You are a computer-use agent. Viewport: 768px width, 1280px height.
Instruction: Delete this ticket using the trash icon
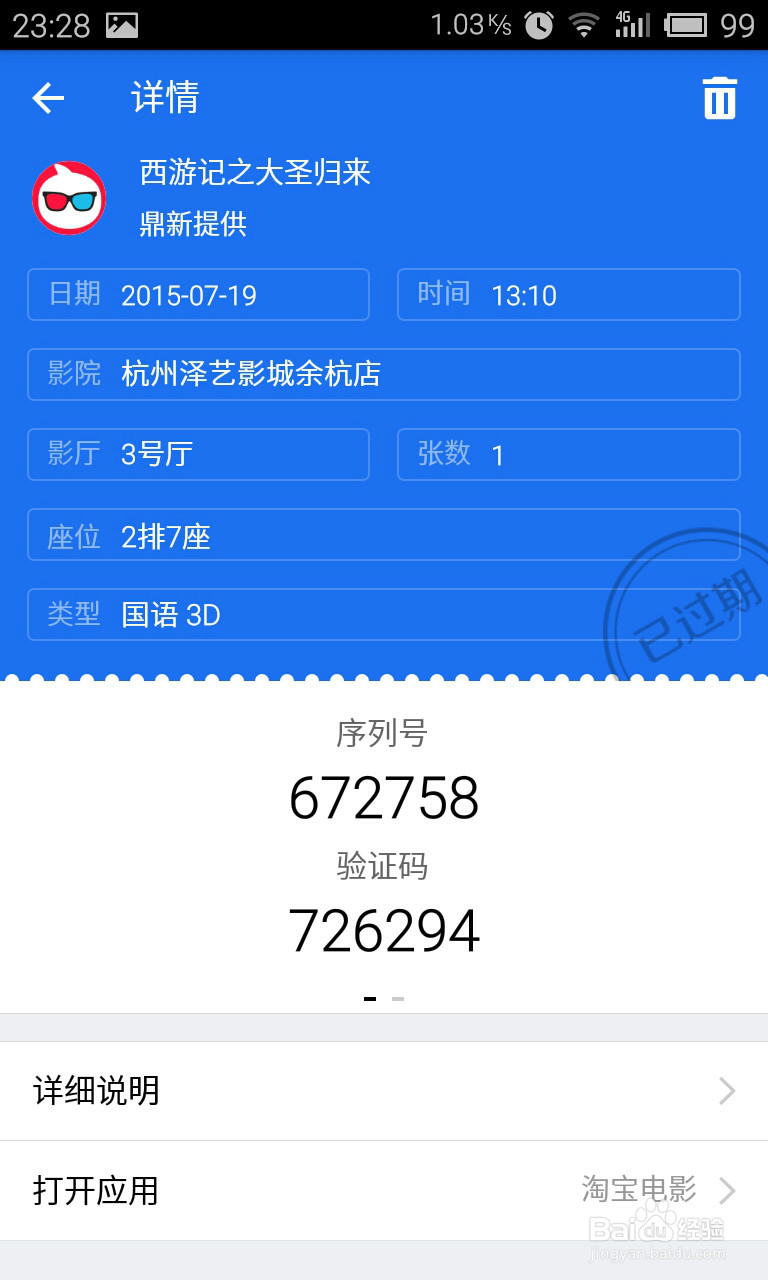click(719, 98)
